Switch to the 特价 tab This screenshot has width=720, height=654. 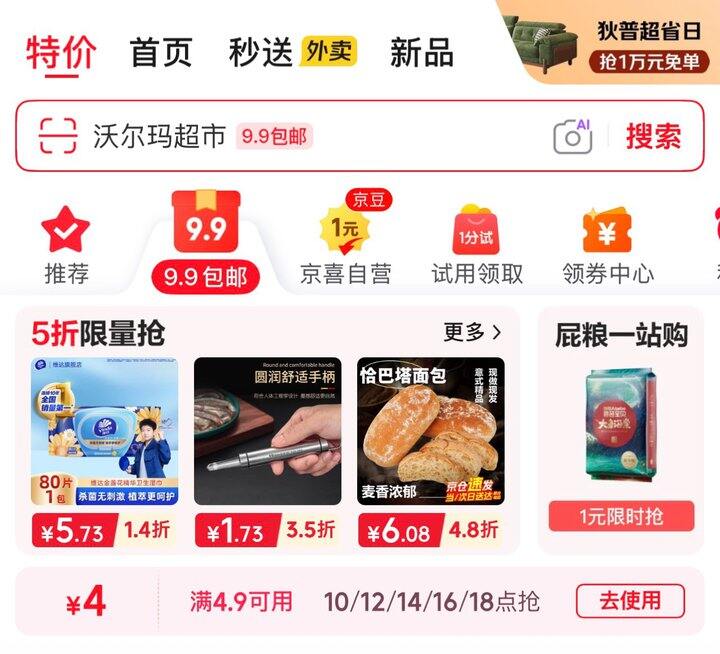60,52
